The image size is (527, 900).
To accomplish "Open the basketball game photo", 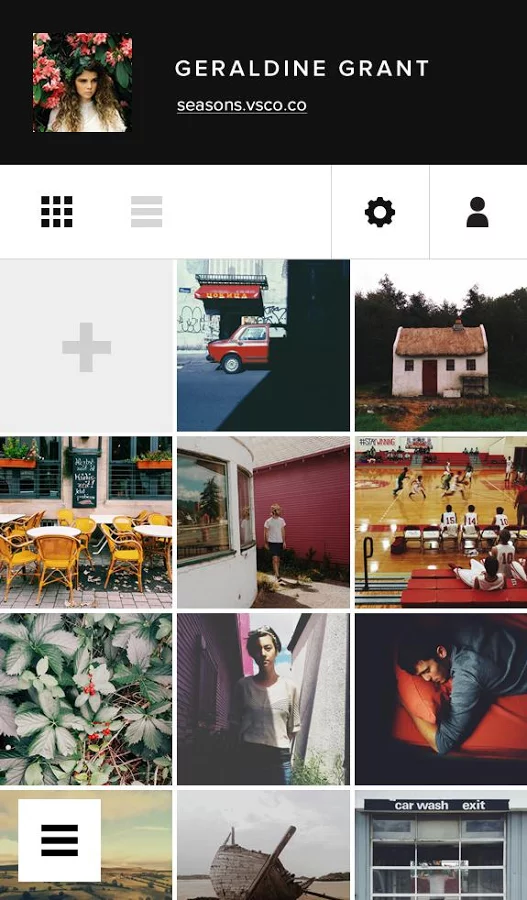I will tap(441, 522).
